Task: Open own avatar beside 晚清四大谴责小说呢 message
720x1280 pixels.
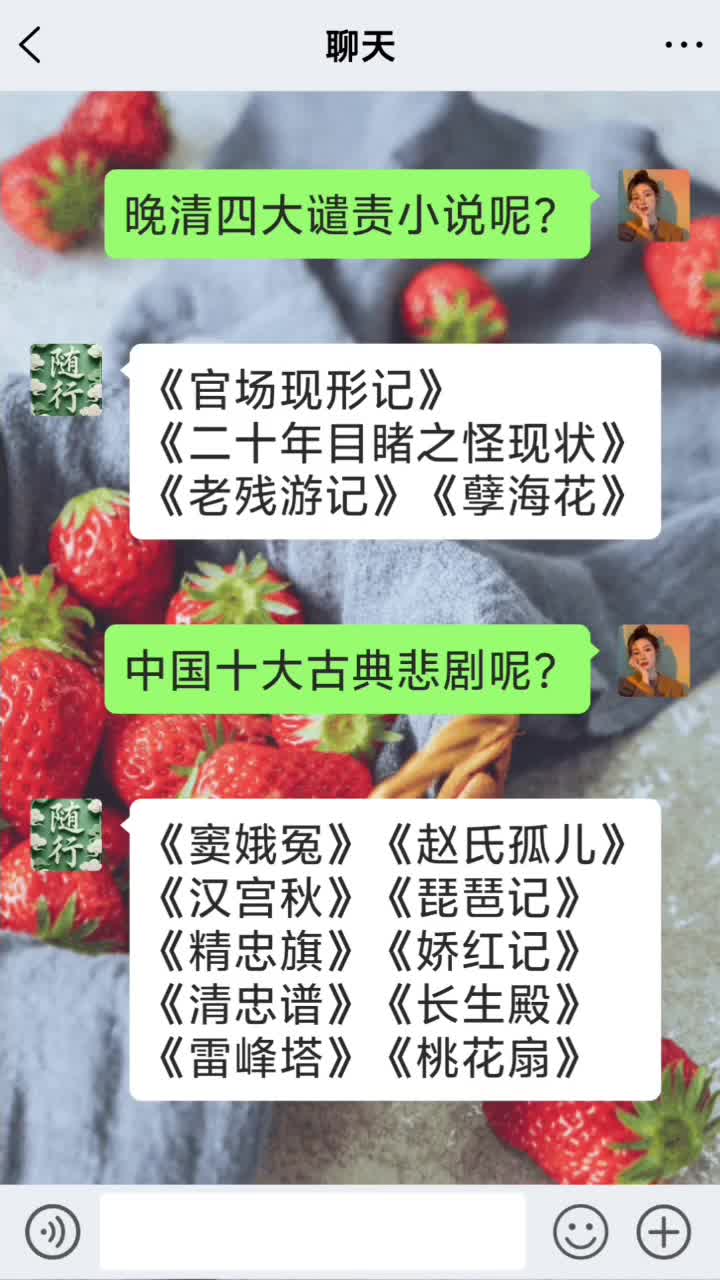Action: 654,205
